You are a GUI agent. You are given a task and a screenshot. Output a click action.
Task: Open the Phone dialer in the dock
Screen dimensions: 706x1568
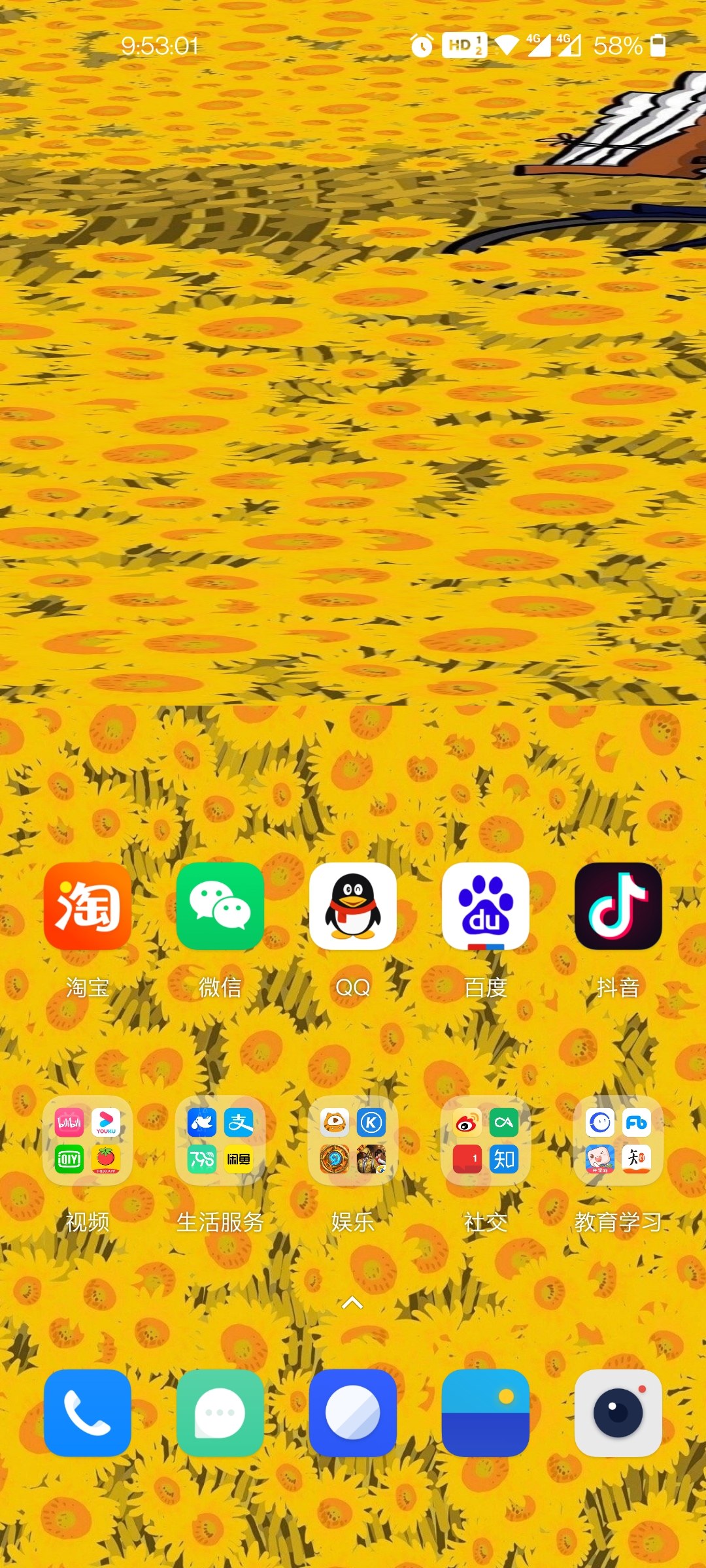tap(88, 1413)
